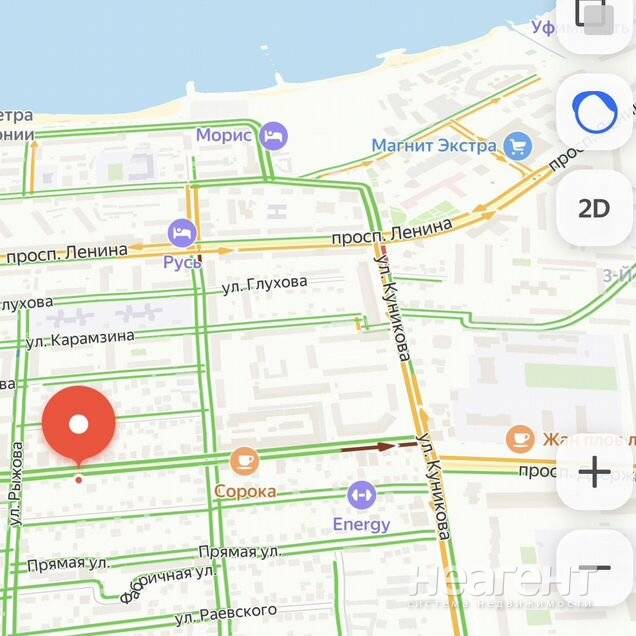Open the Морис hotel marker
This screenshot has width=636, height=636.
274,136
